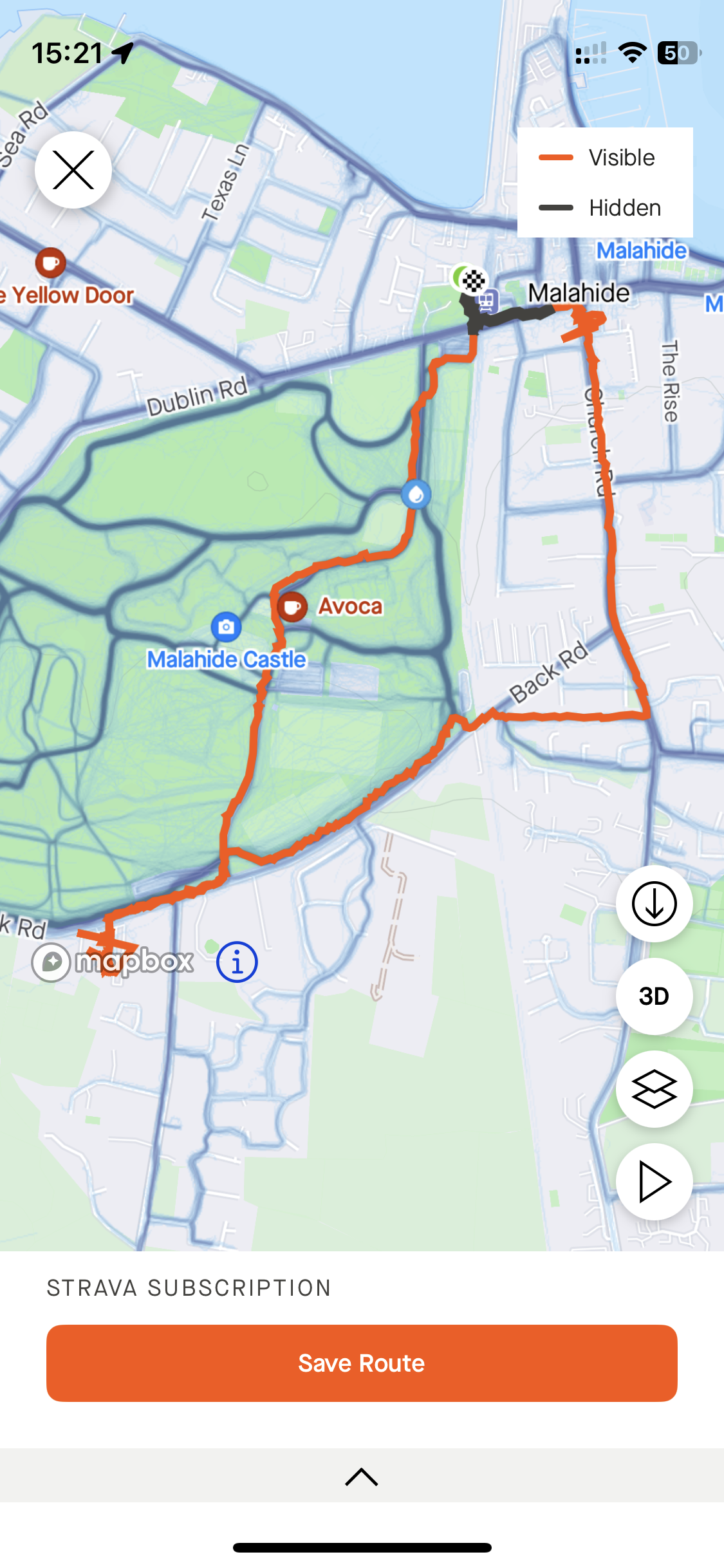This screenshot has width=724, height=1568.
Task: Open the map layers options
Action: (x=654, y=1089)
